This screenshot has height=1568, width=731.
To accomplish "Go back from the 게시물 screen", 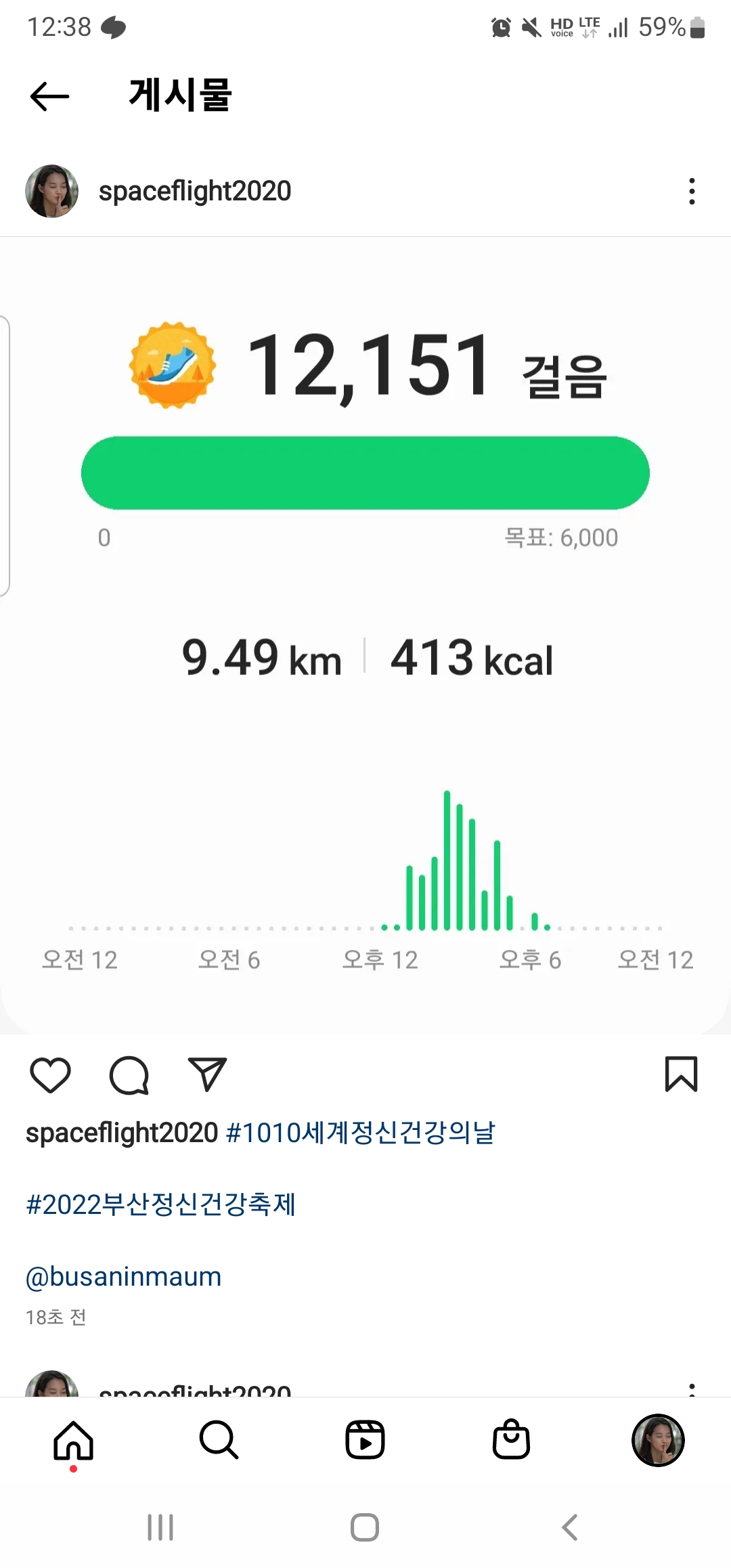I will click(50, 96).
